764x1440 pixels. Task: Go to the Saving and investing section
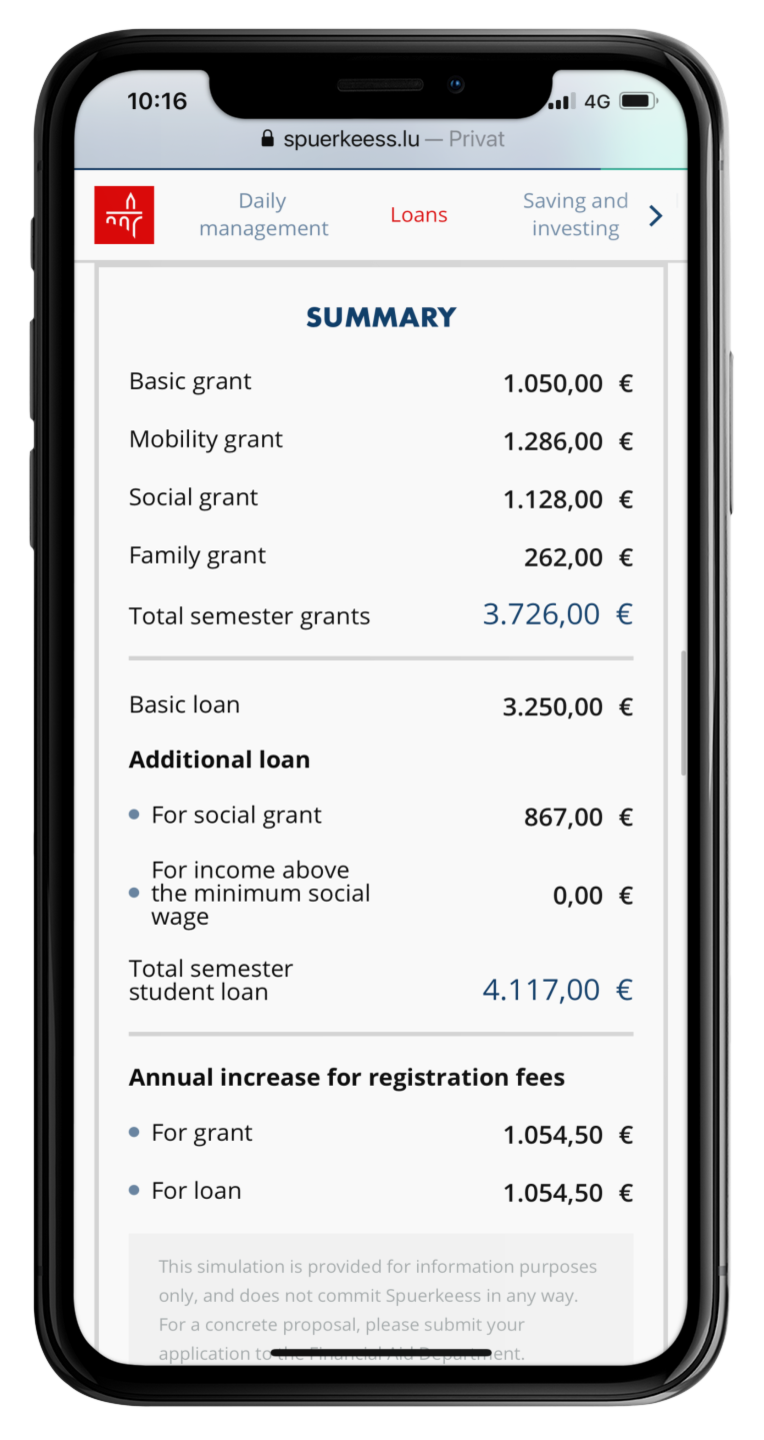(575, 215)
